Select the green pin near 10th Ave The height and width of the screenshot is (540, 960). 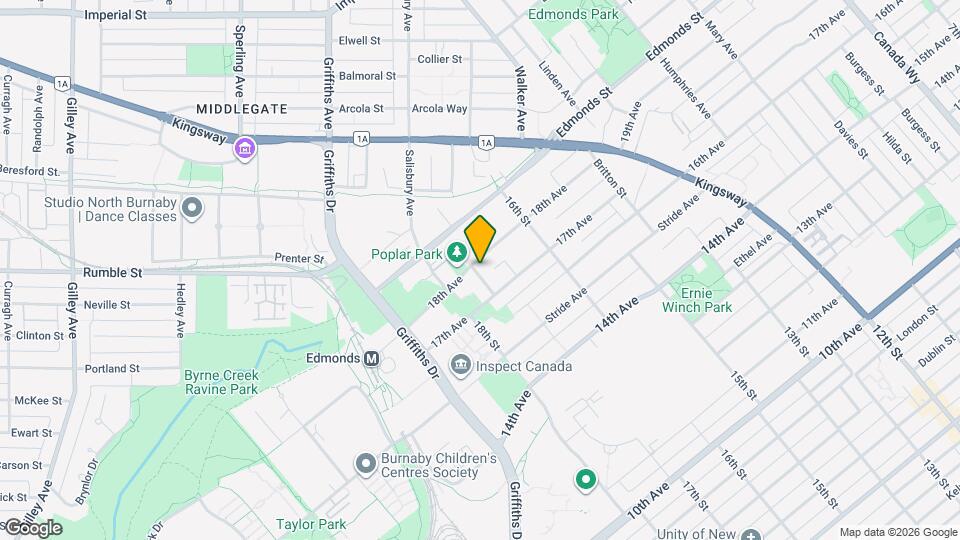pyautogui.click(x=586, y=480)
